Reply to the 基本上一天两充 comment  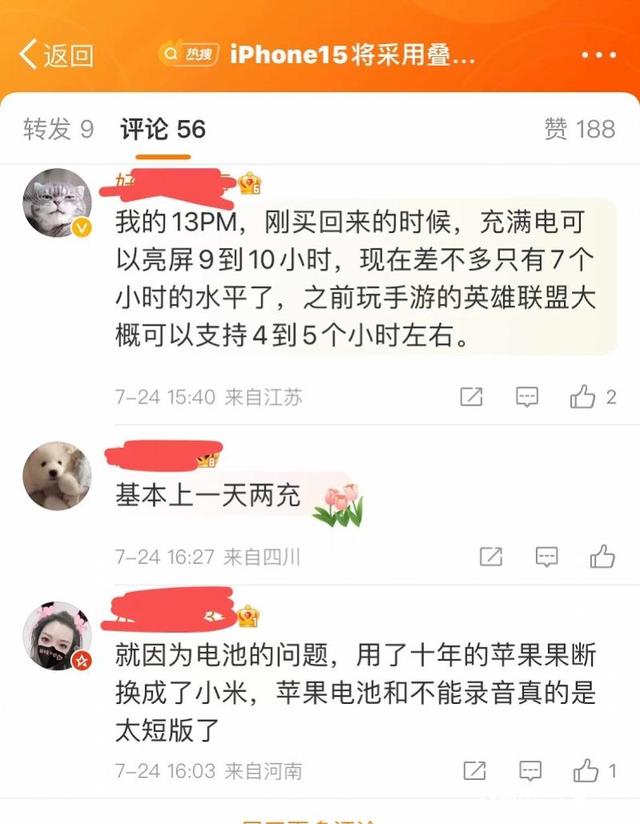tap(546, 556)
